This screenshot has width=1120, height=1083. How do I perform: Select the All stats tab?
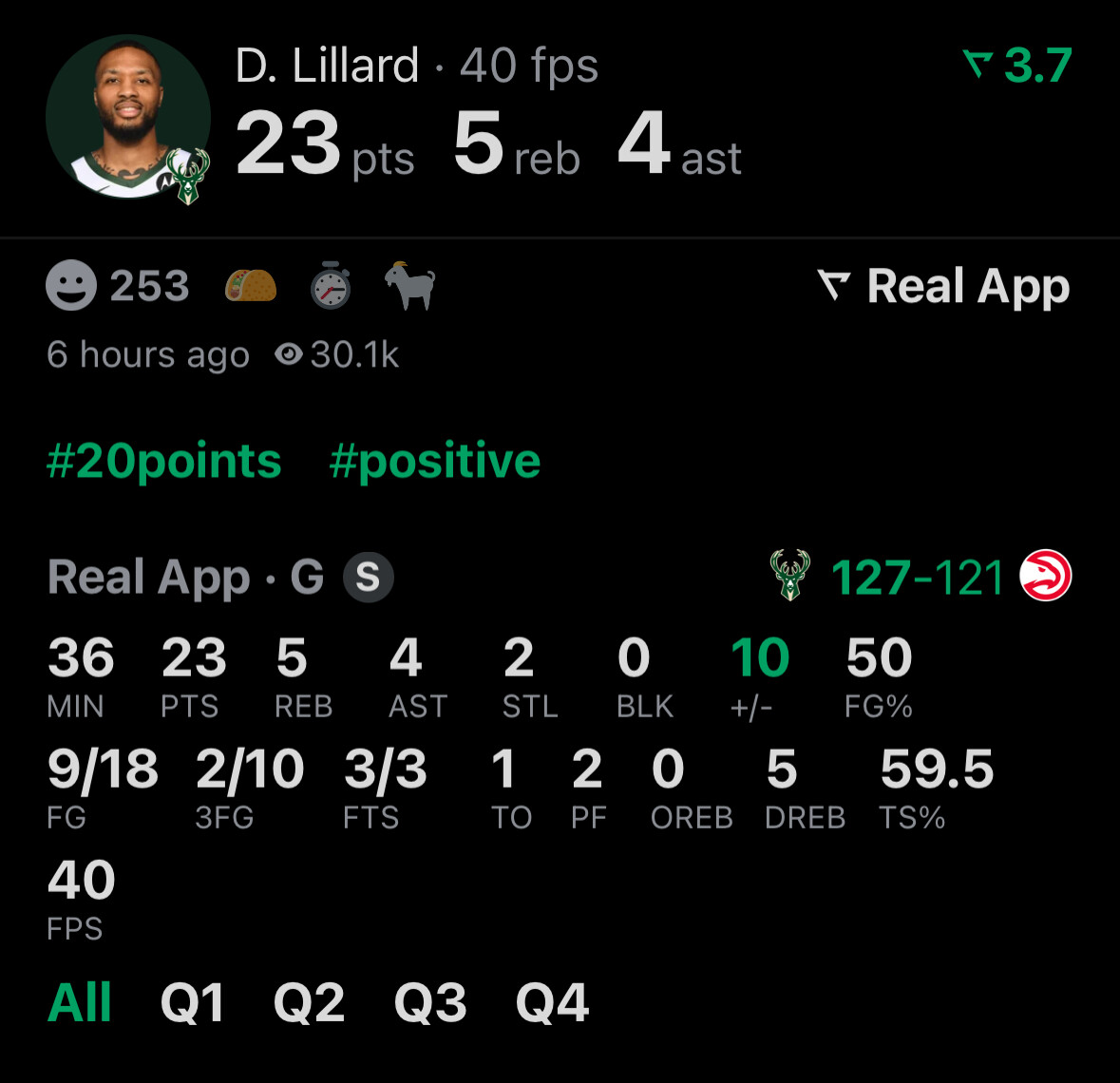[x=79, y=1002]
